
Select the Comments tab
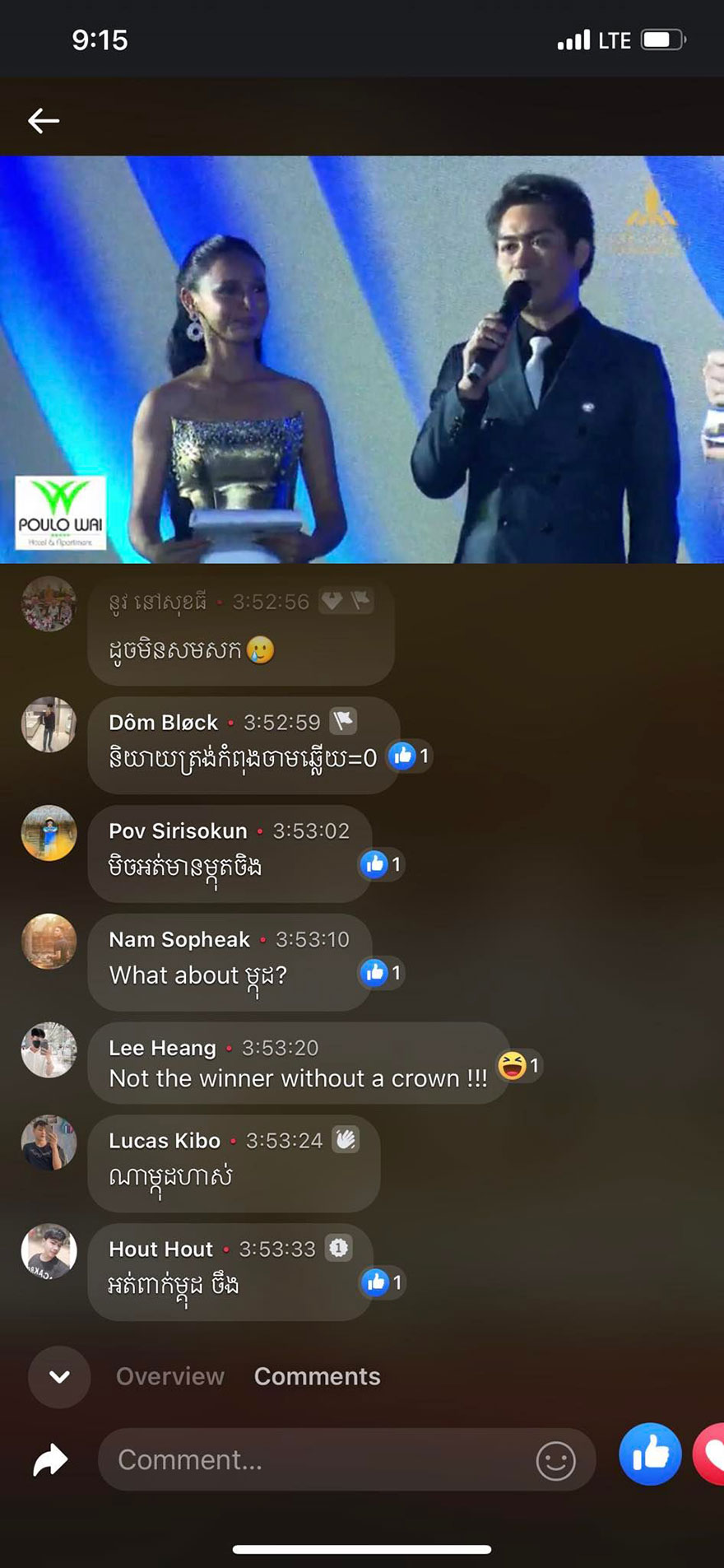317,1376
